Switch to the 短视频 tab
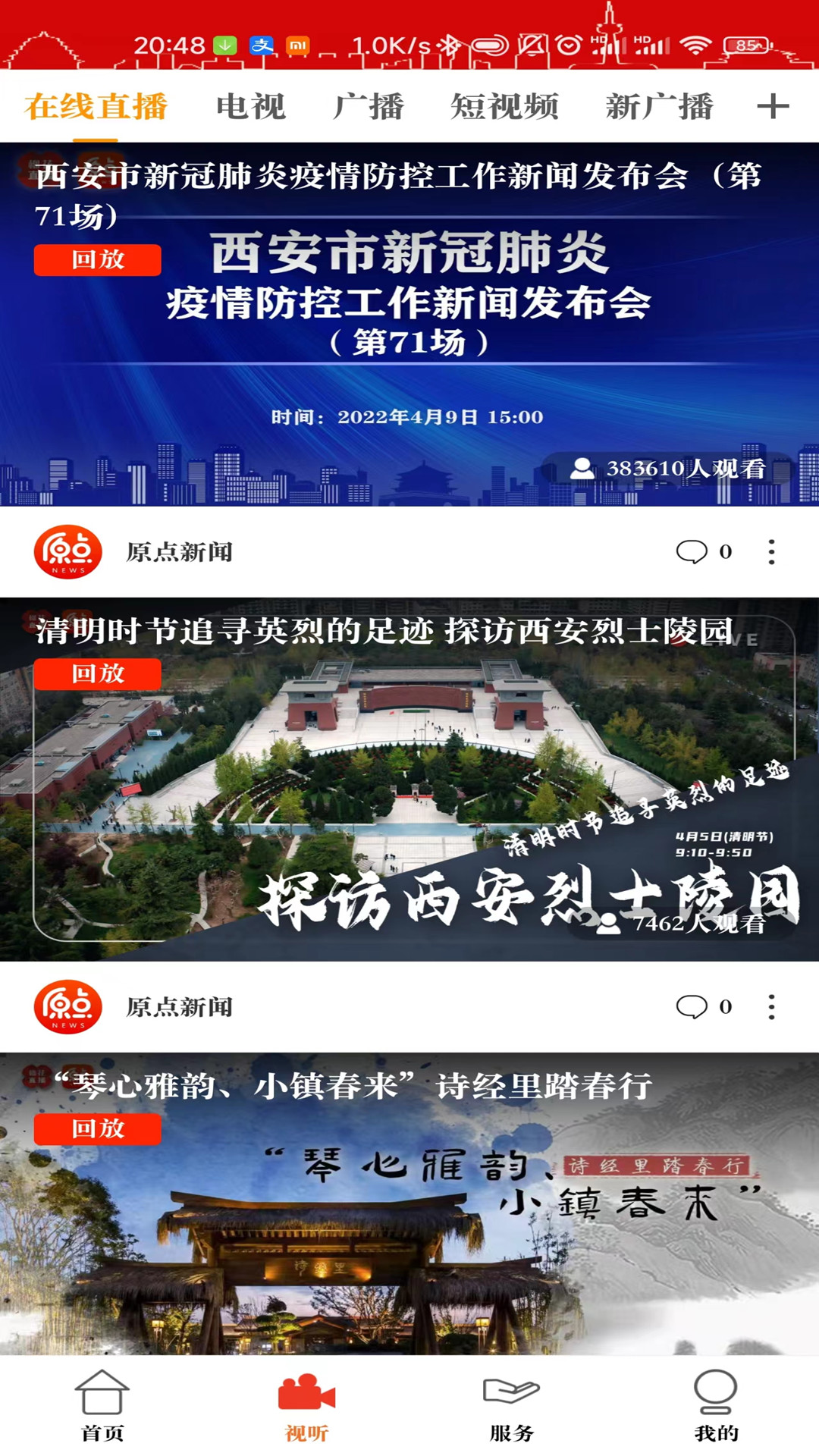This screenshot has width=819, height=1456. (x=505, y=108)
